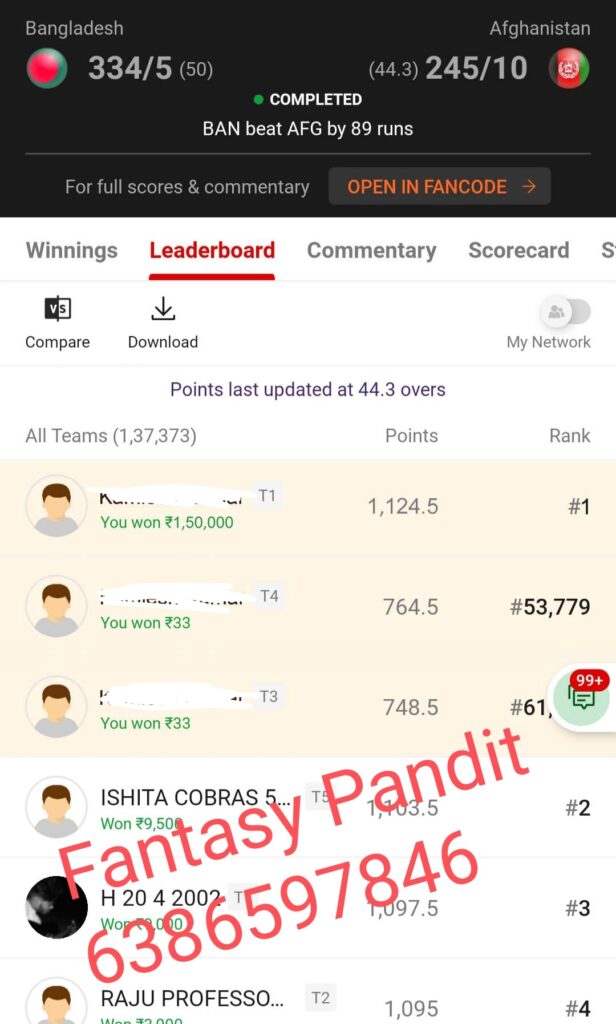Select the Leaderboard tab
Image resolution: width=616 pixels, height=1024 pixels.
[x=212, y=251]
